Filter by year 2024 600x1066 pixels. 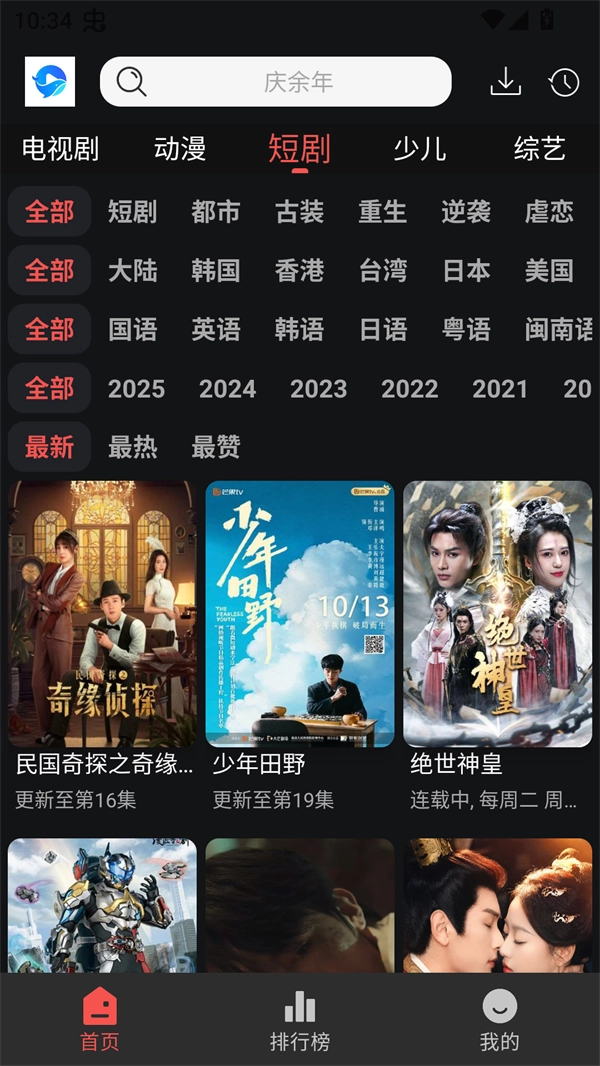click(227, 389)
